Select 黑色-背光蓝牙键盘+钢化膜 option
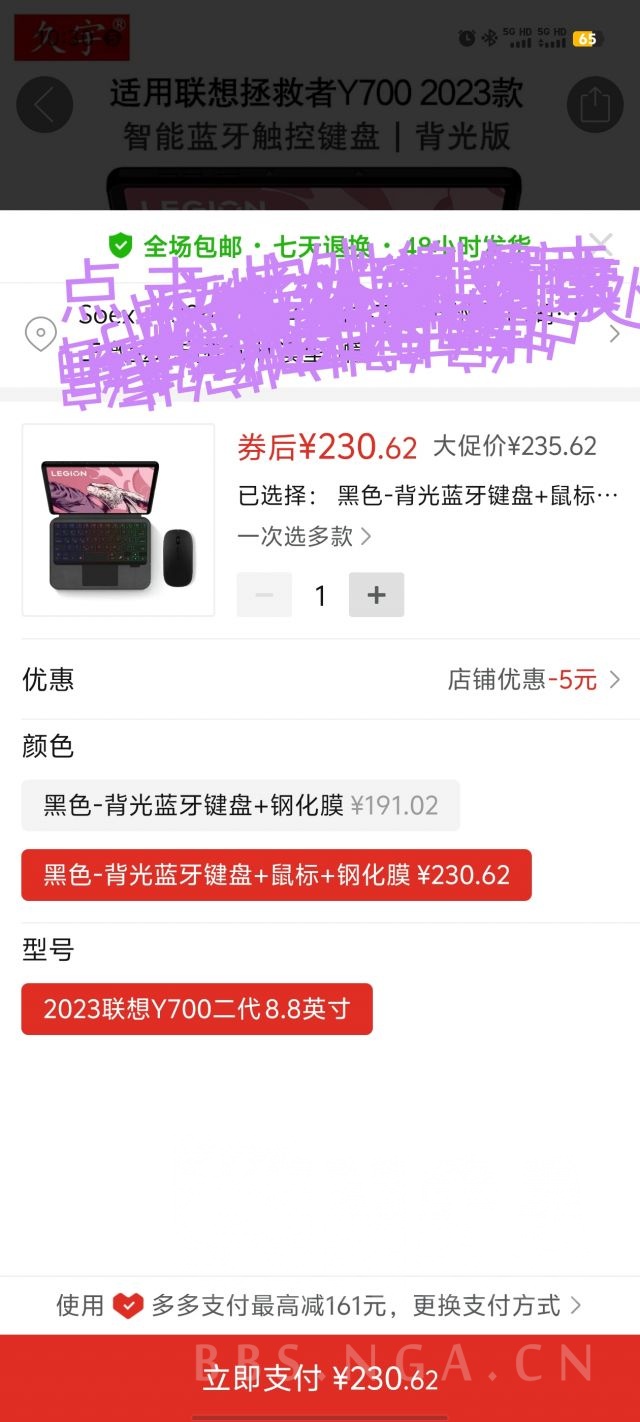 click(x=240, y=805)
